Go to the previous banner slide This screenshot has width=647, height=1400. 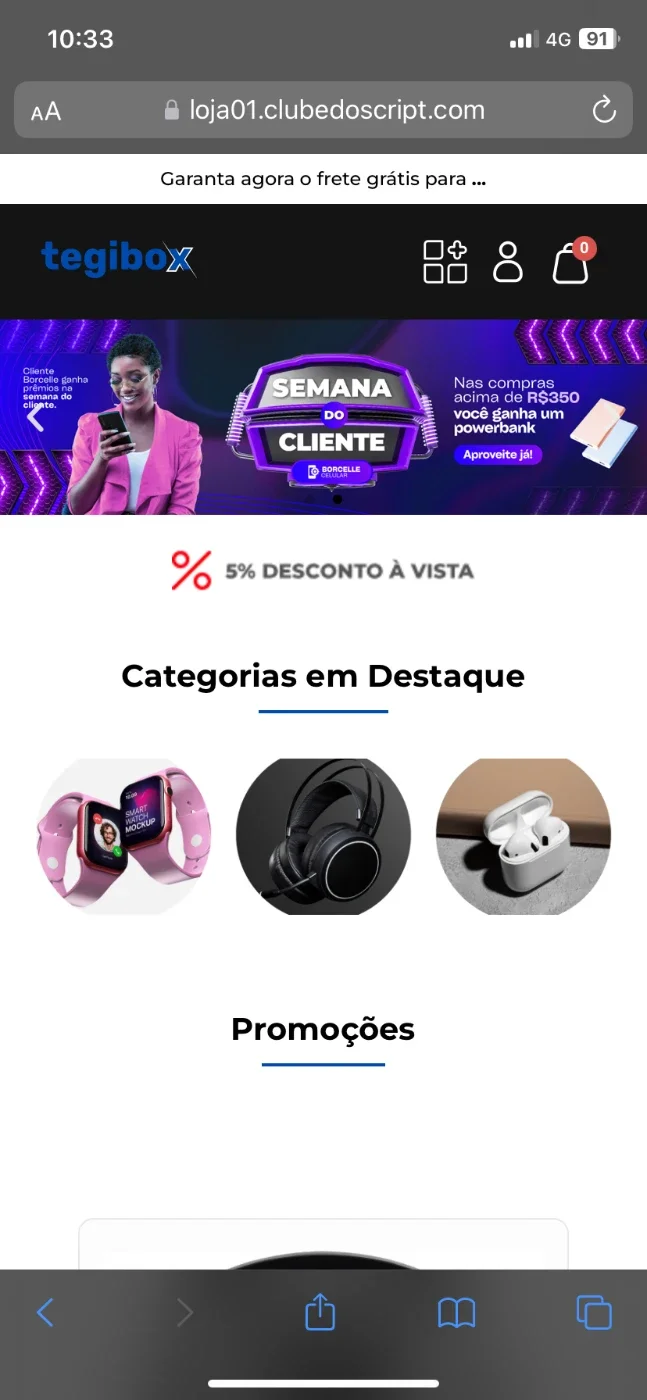(x=35, y=418)
